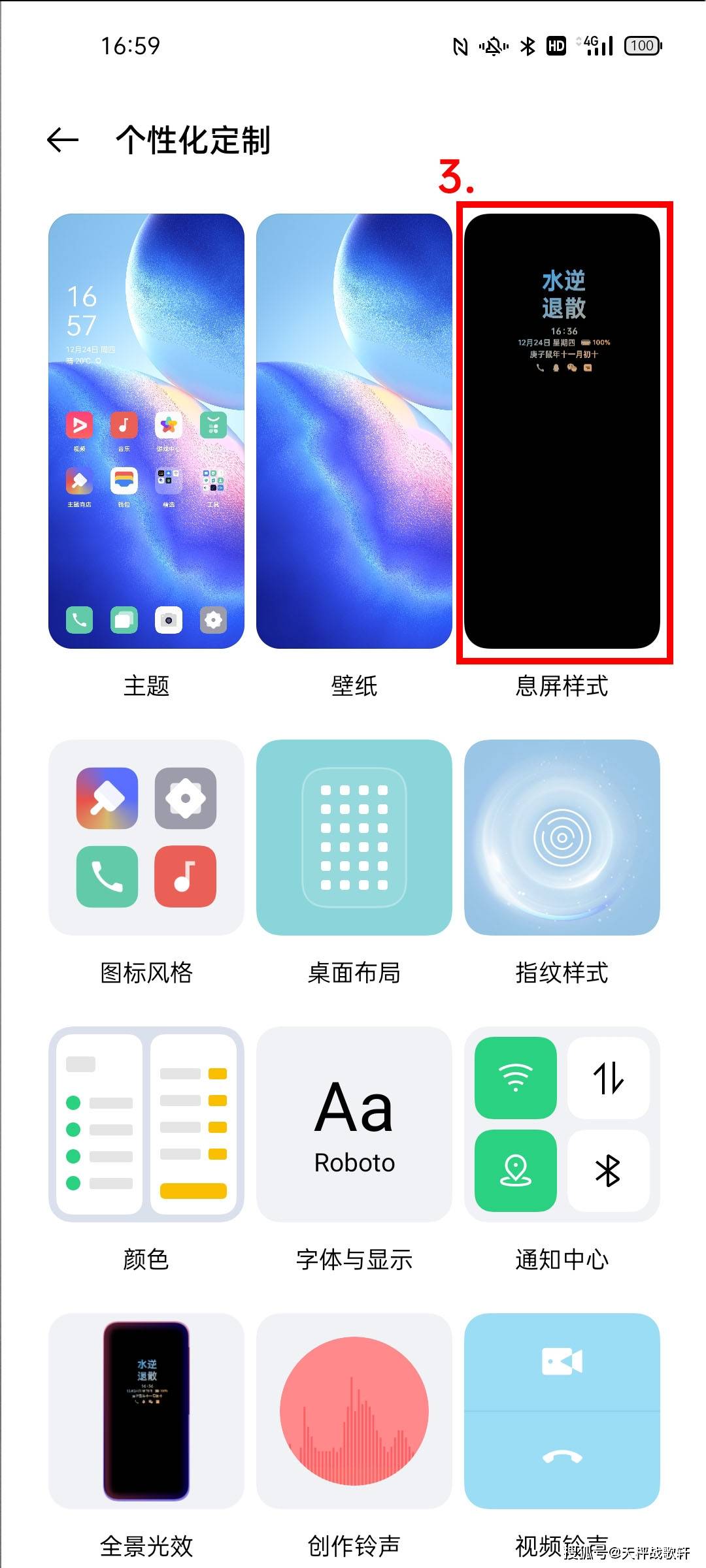Open 通知中心 notification center style
The width and height of the screenshot is (706, 1568).
pyautogui.click(x=562, y=1124)
